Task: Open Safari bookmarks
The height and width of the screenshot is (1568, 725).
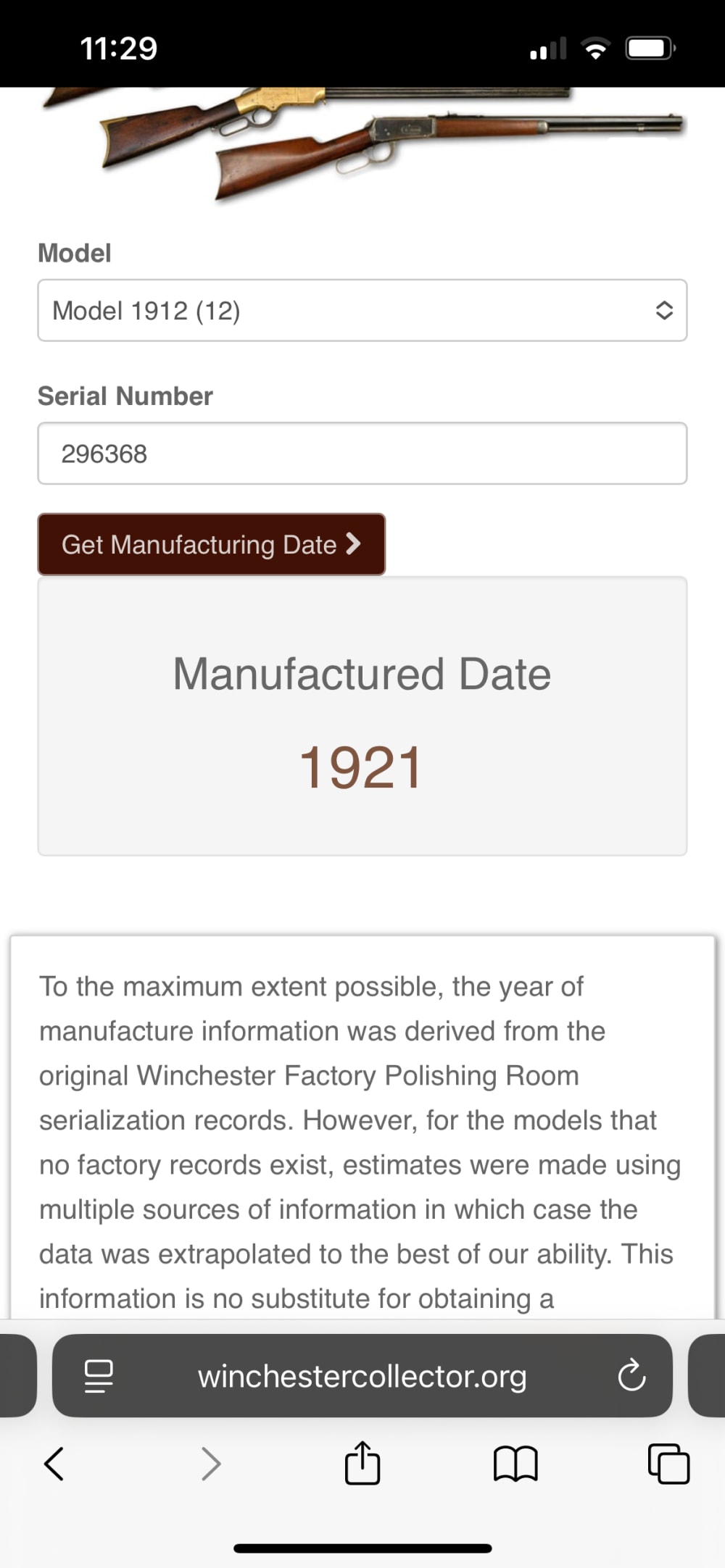Action: point(515,1464)
